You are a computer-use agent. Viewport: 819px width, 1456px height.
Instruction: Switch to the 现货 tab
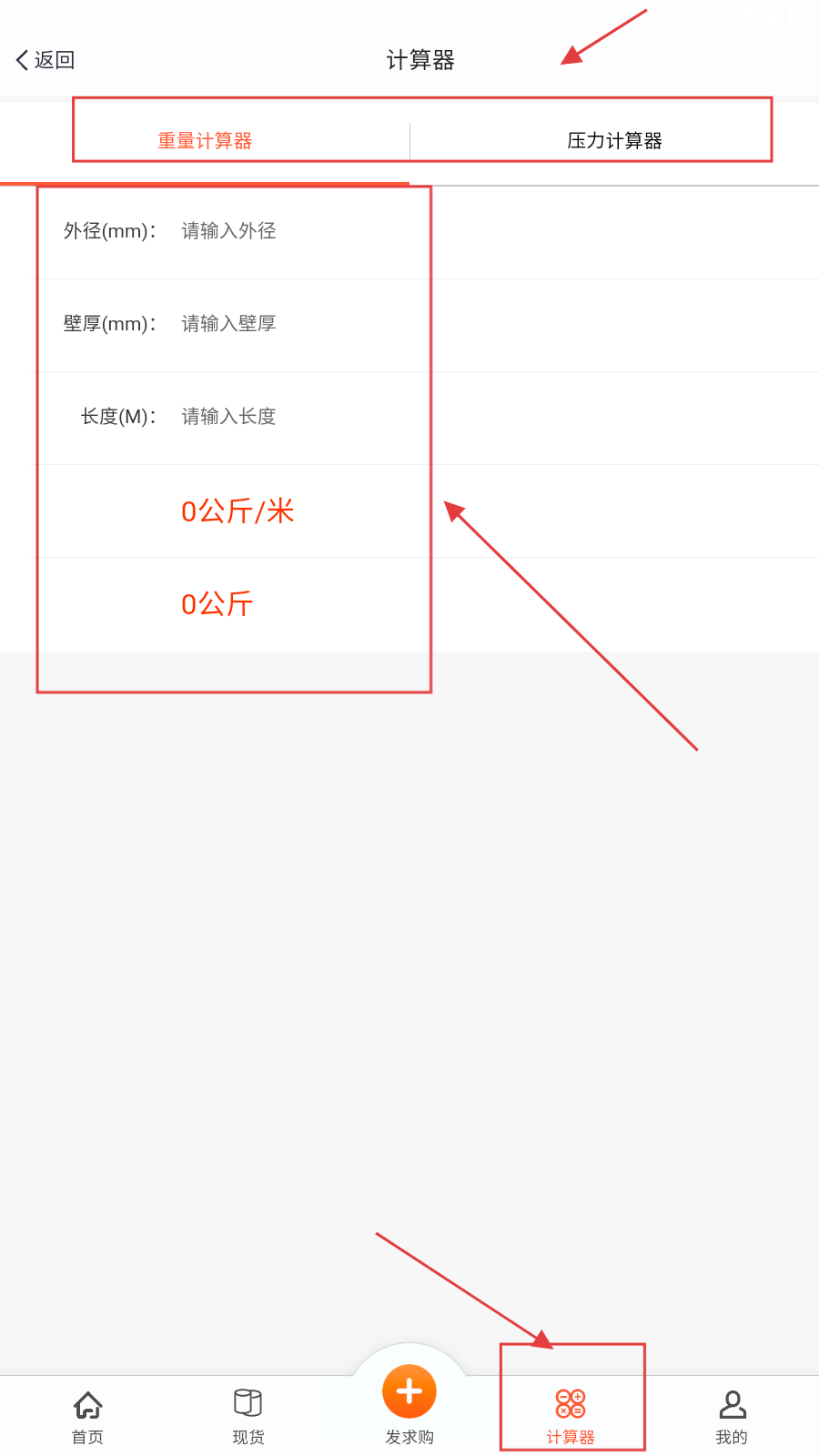click(248, 1416)
